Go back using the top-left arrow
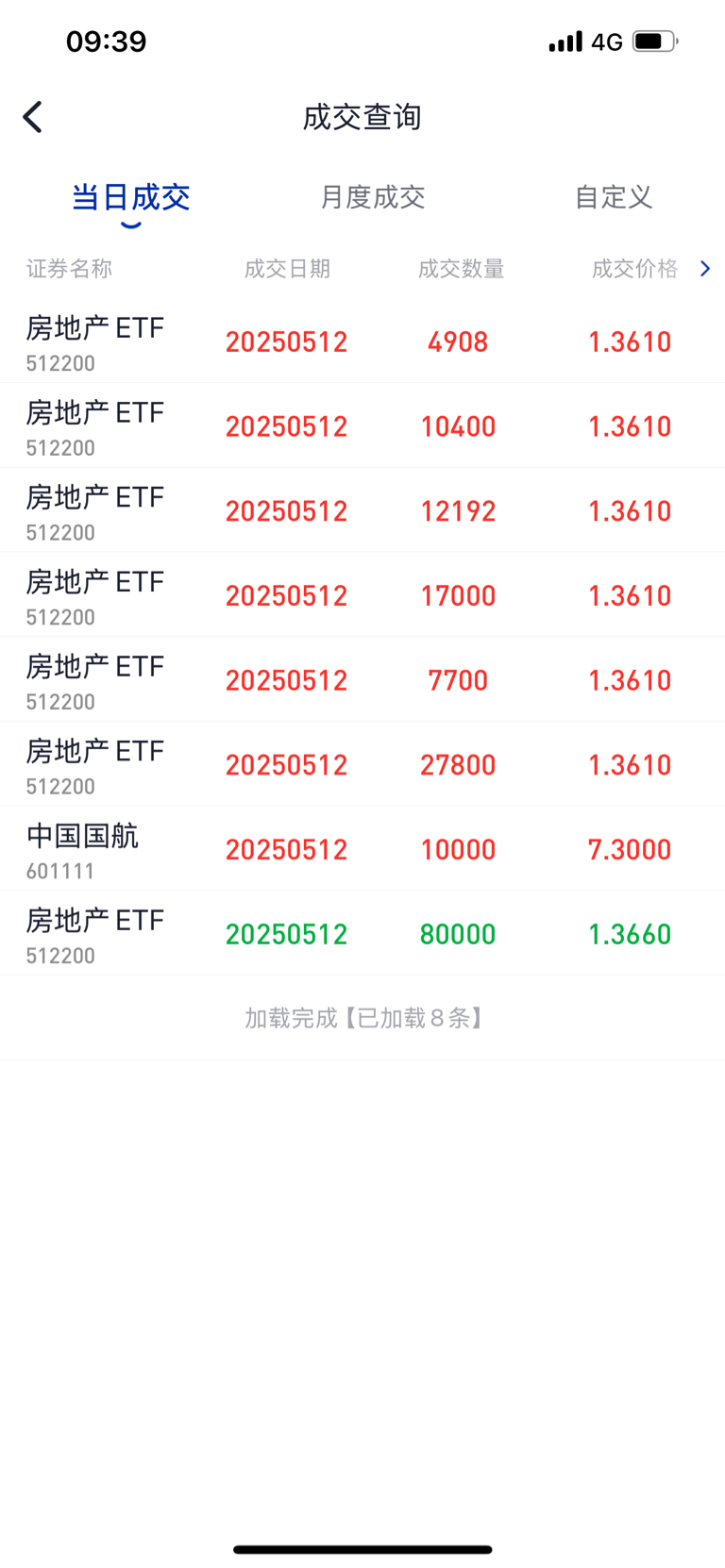725x1568 pixels. pyautogui.click(x=33, y=117)
